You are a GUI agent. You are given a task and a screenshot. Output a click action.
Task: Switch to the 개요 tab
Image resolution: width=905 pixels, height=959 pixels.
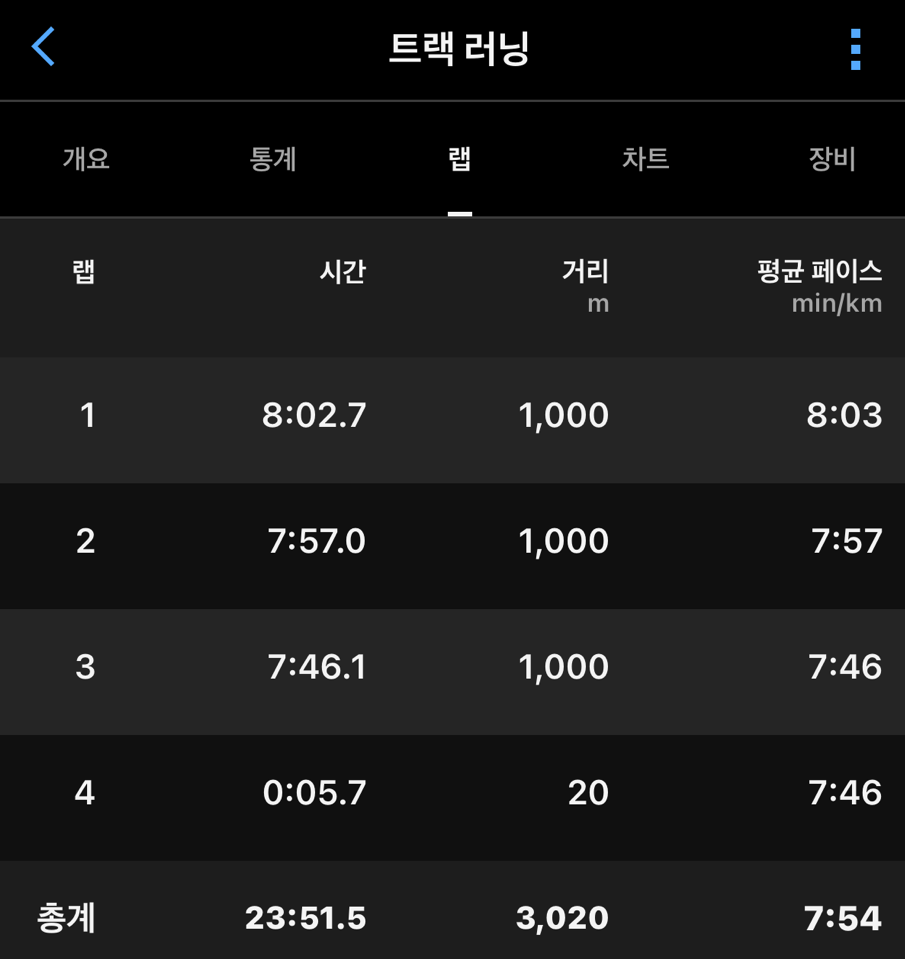point(86,159)
